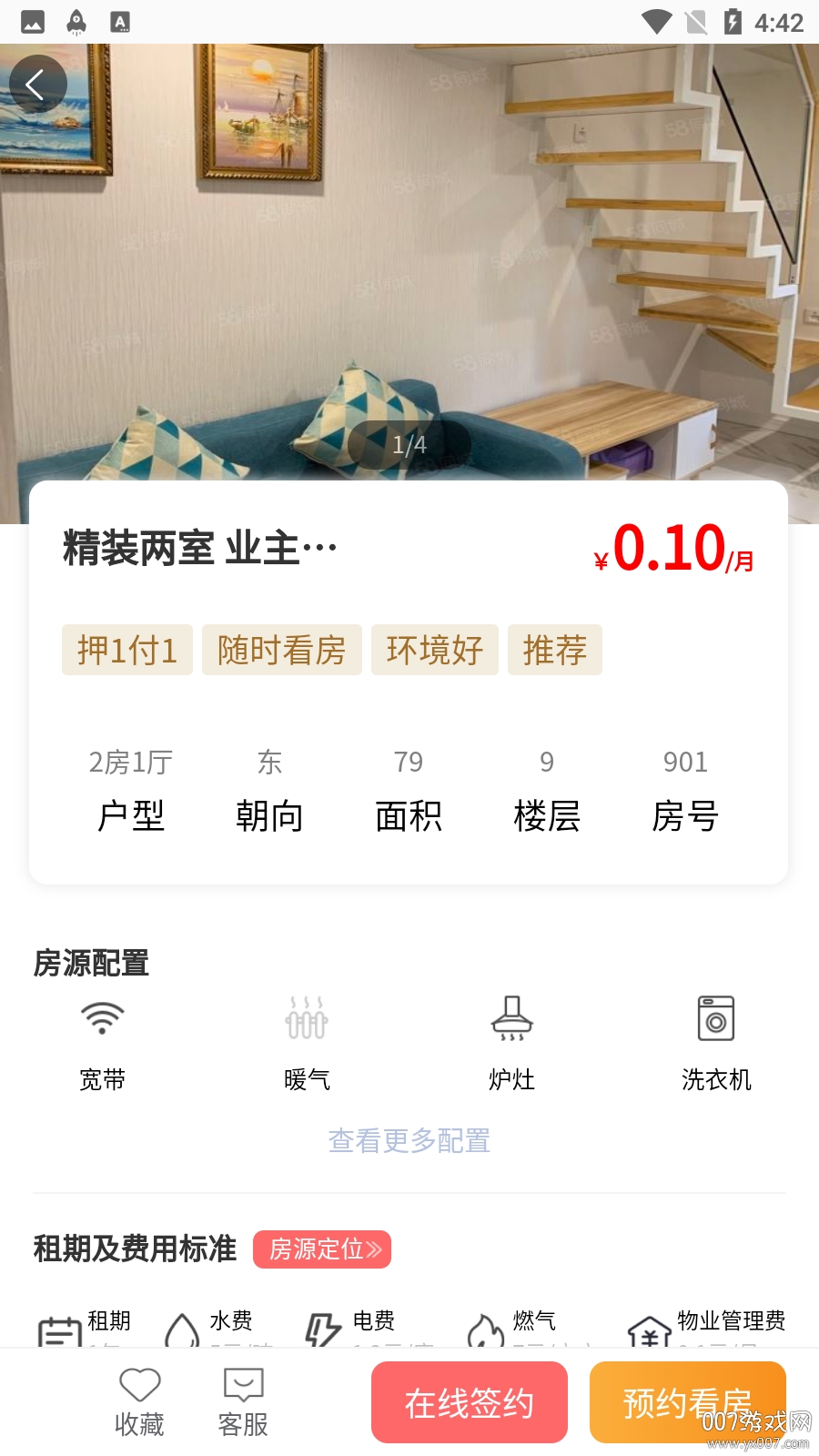The height and width of the screenshot is (1456, 819).
Task: Select the heating (暖气) radiator icon
Action: point(306,1019)
